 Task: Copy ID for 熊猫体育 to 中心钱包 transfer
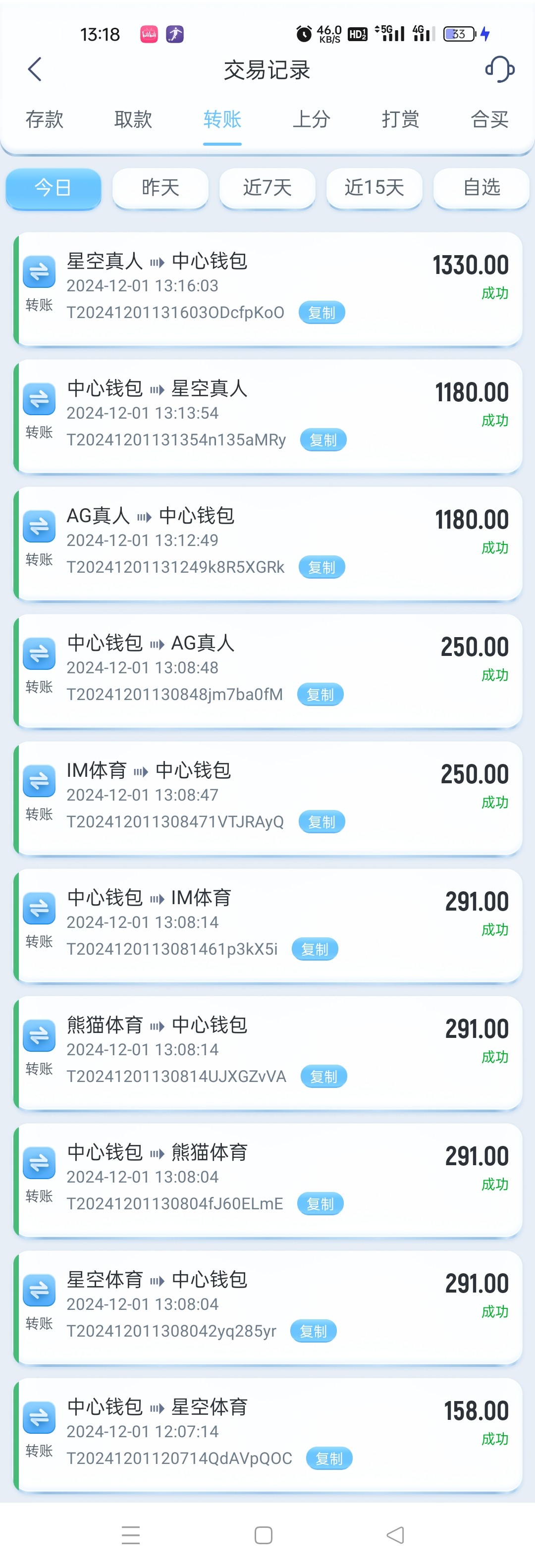[324, 1077]
